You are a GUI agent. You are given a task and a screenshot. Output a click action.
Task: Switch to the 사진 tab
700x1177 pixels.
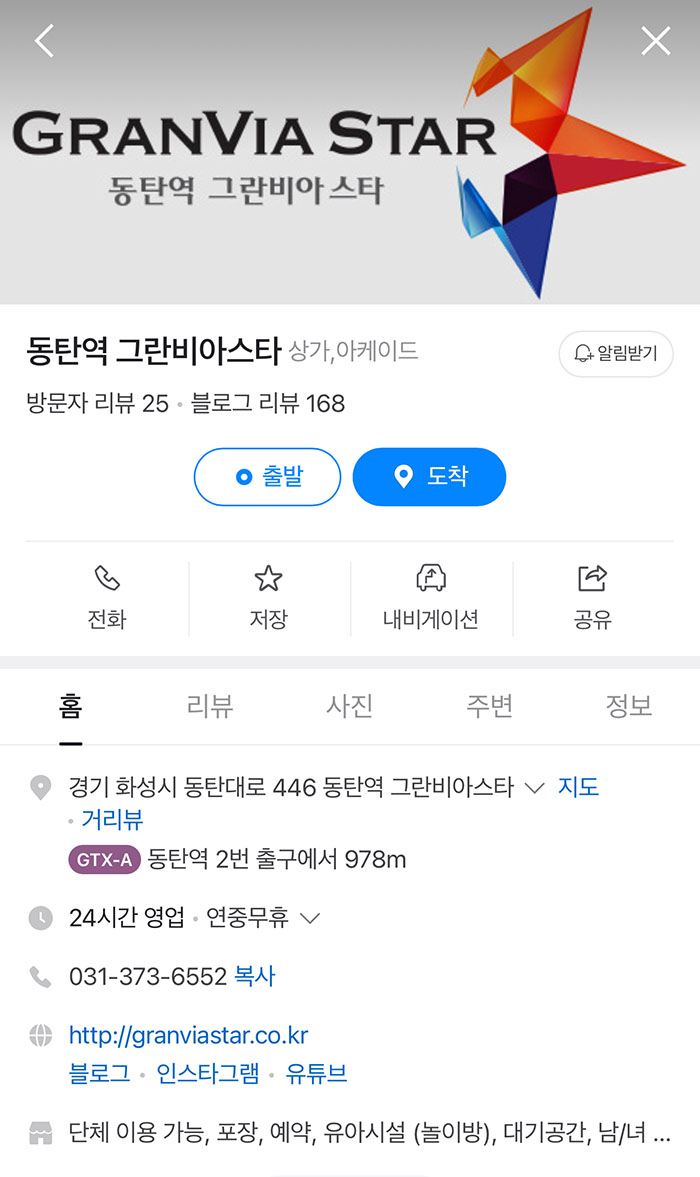click(349, 707)
